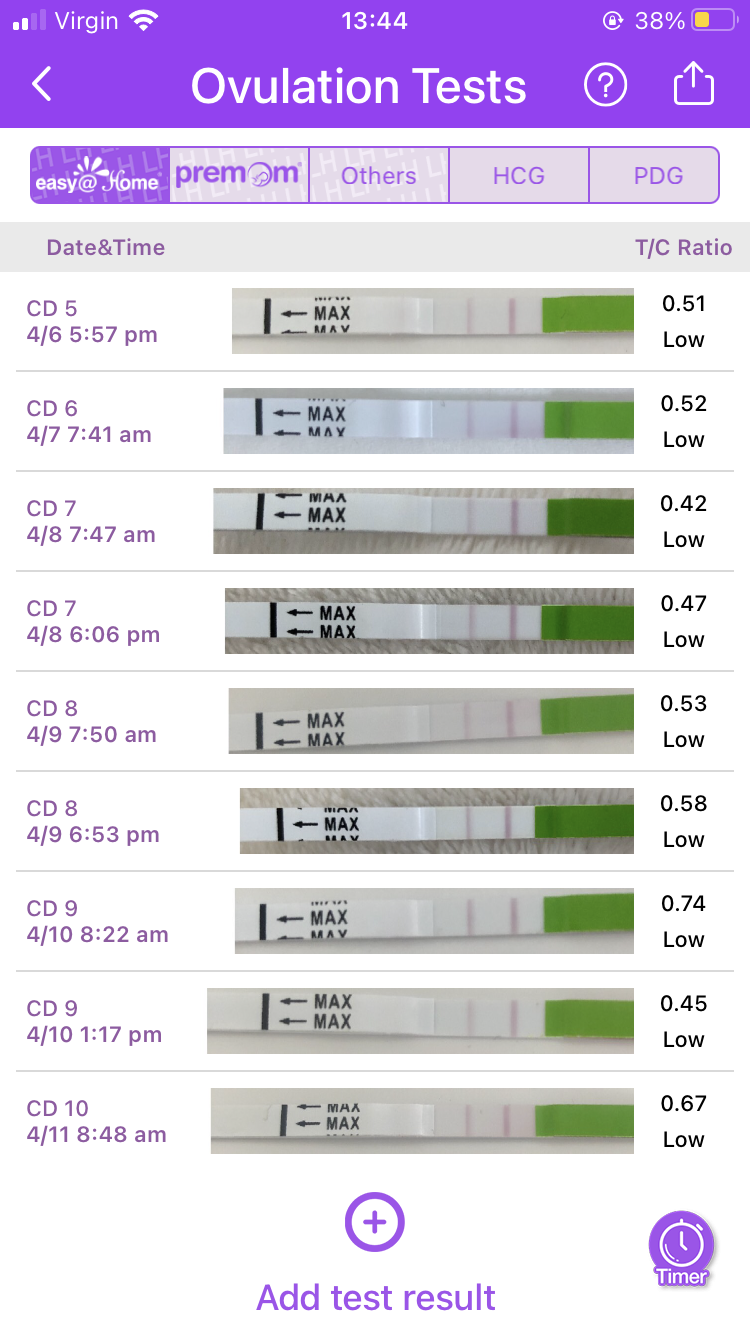Open the CD 5 test from 4/6 5:57 pm
Image resolution: width=750 pixels, height=1334 pixels.
375,321
